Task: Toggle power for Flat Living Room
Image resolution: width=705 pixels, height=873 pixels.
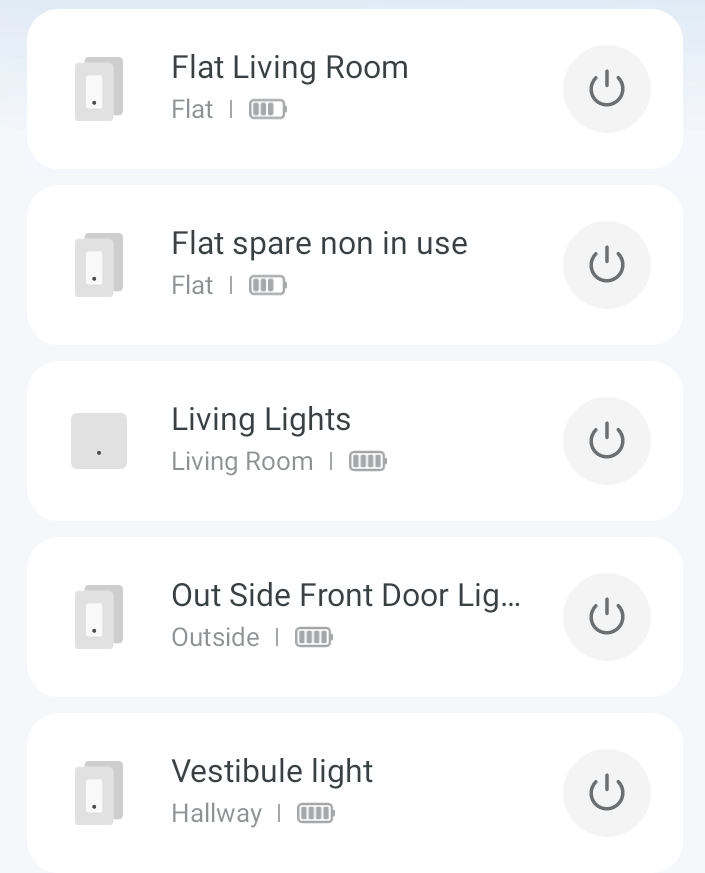Action: (x=606, y=90)
